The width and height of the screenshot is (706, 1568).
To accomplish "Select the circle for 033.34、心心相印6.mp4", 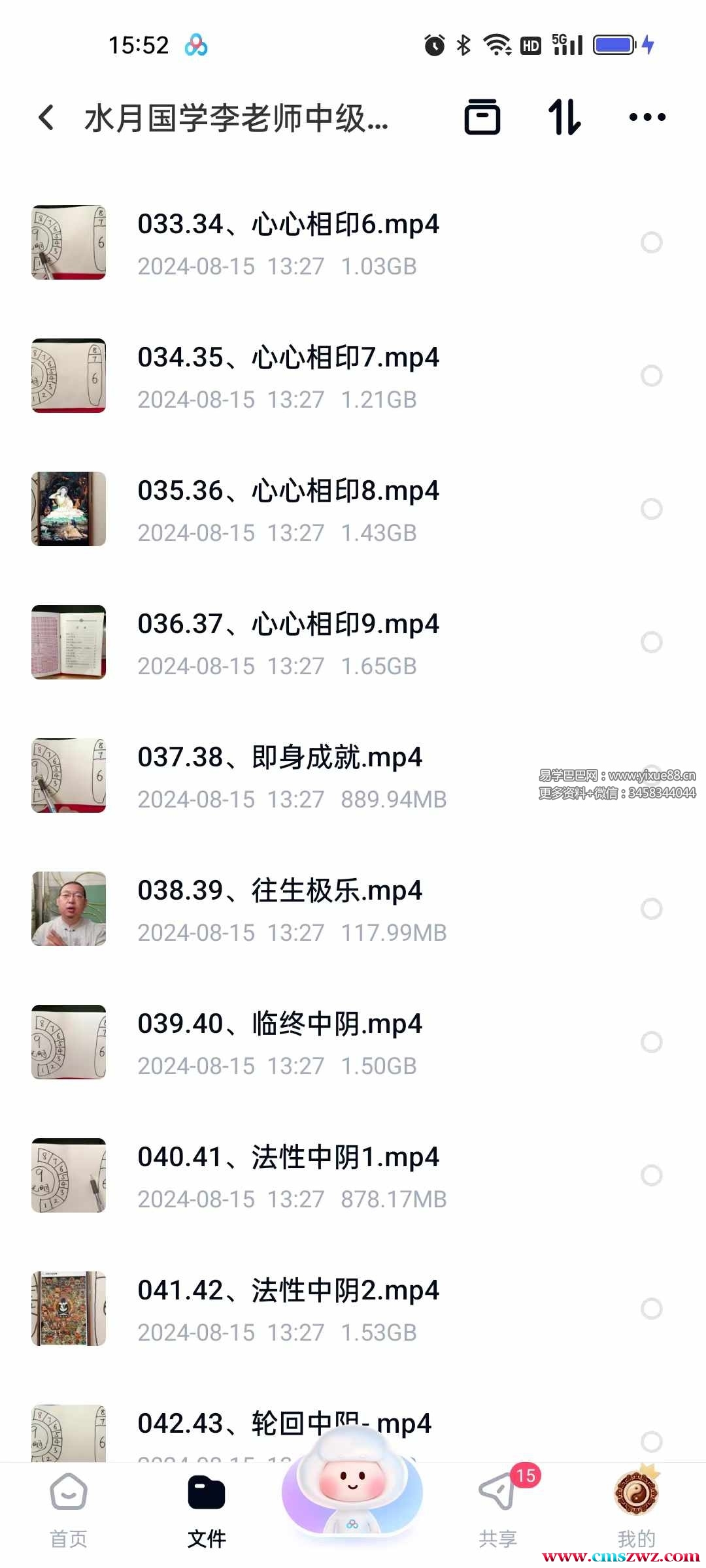I will pos(651,242).
